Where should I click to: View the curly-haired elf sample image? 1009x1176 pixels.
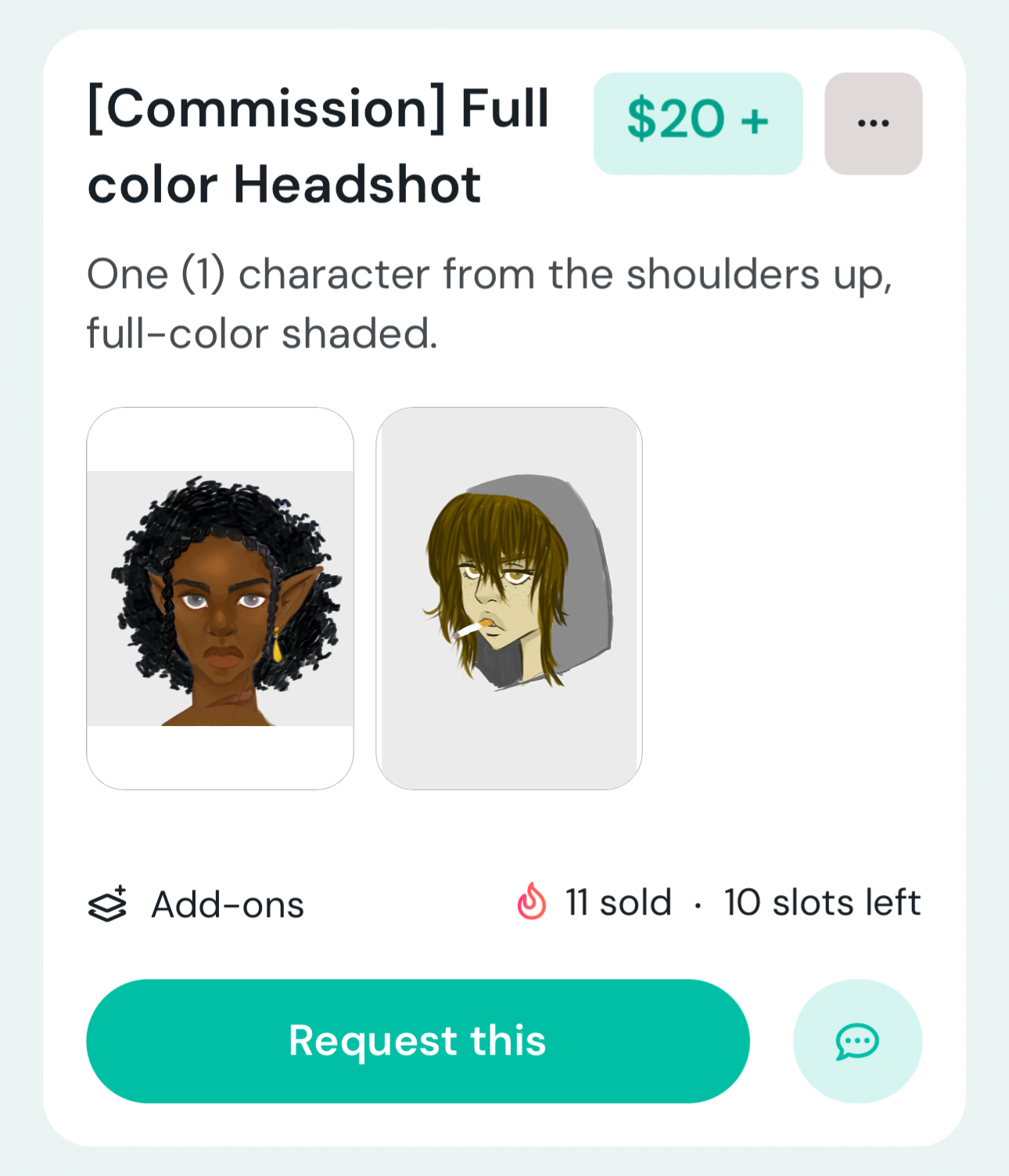(220, 598)
